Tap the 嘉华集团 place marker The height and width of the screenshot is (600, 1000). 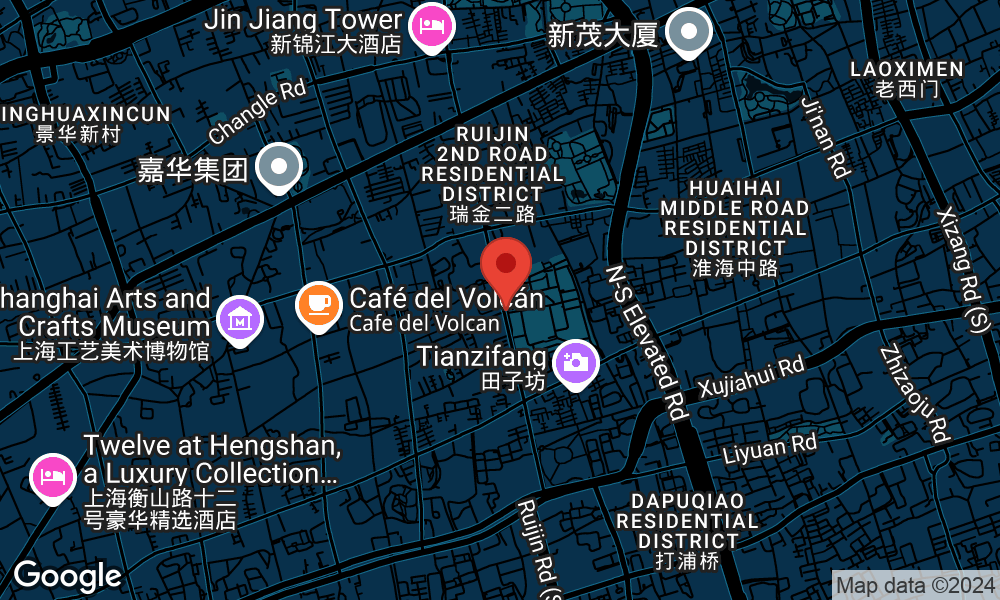point(279,166)
